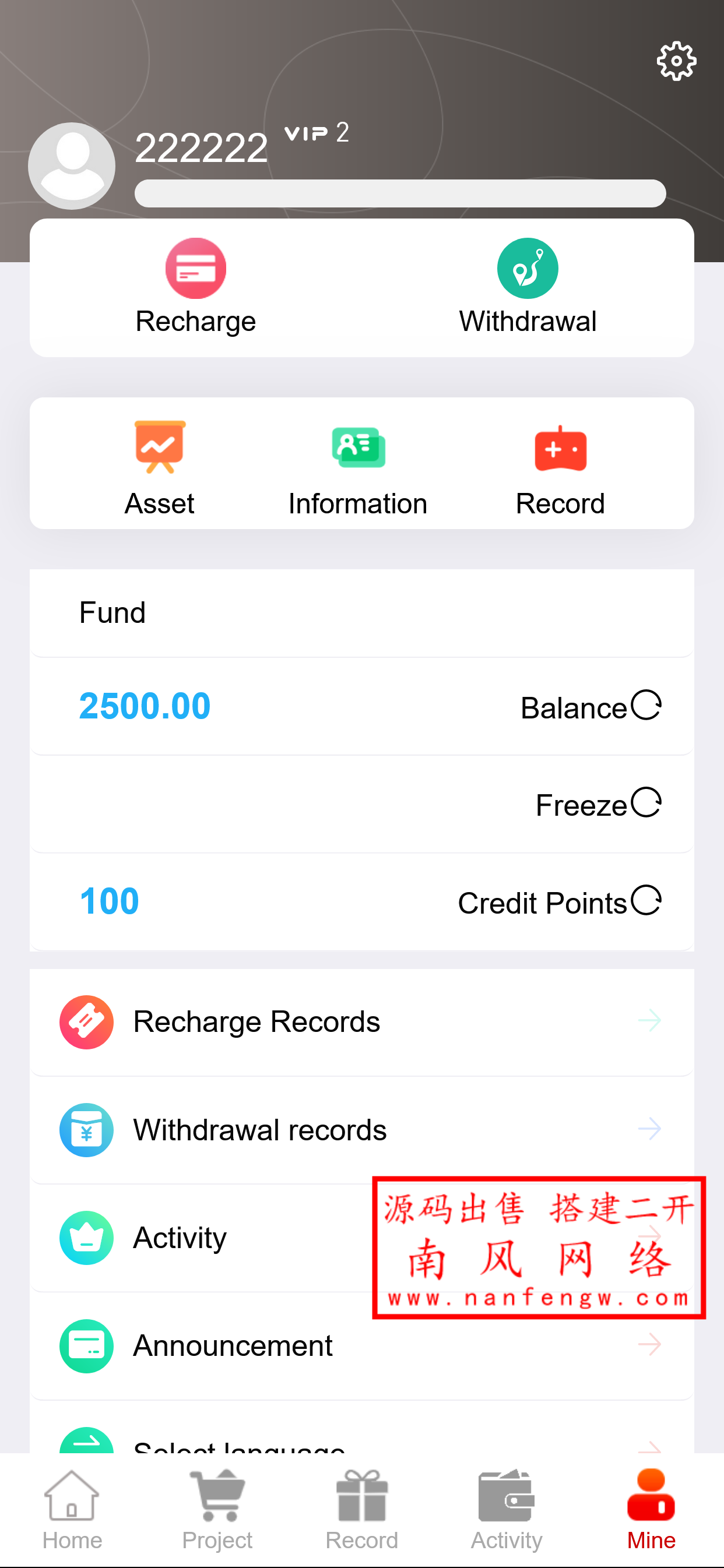This screenshot has height=1568, width=724.
Task: Switch to the Activity bottom tab
Action: click(506, 1511)
